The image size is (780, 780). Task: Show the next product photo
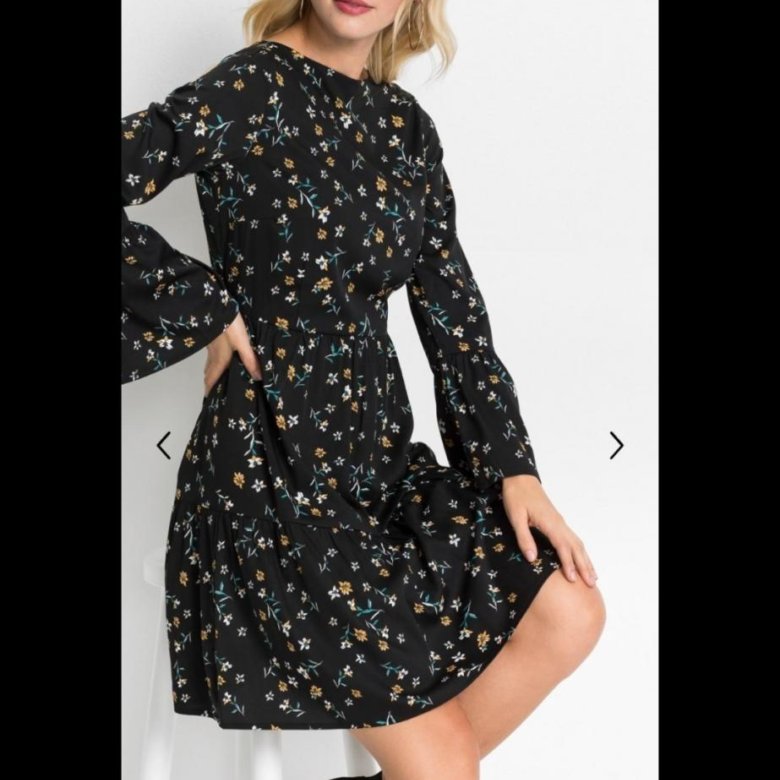tap(616, 445)
